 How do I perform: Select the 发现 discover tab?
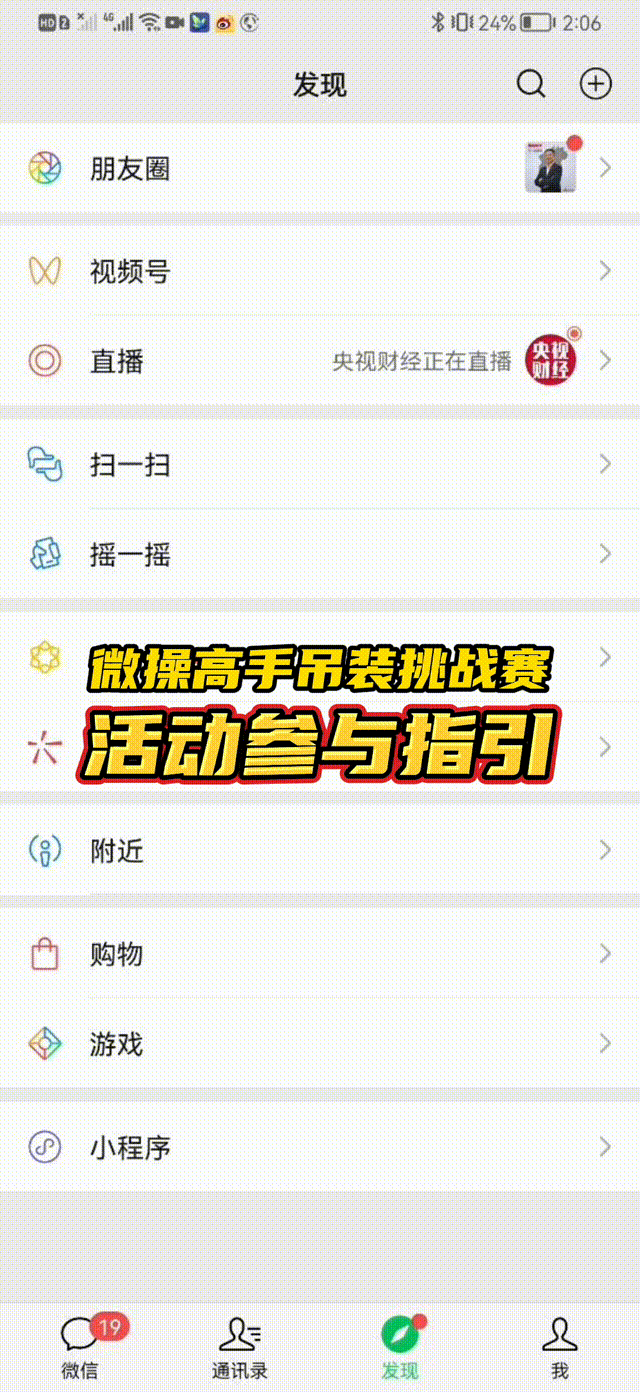(x=400, y=1347)
